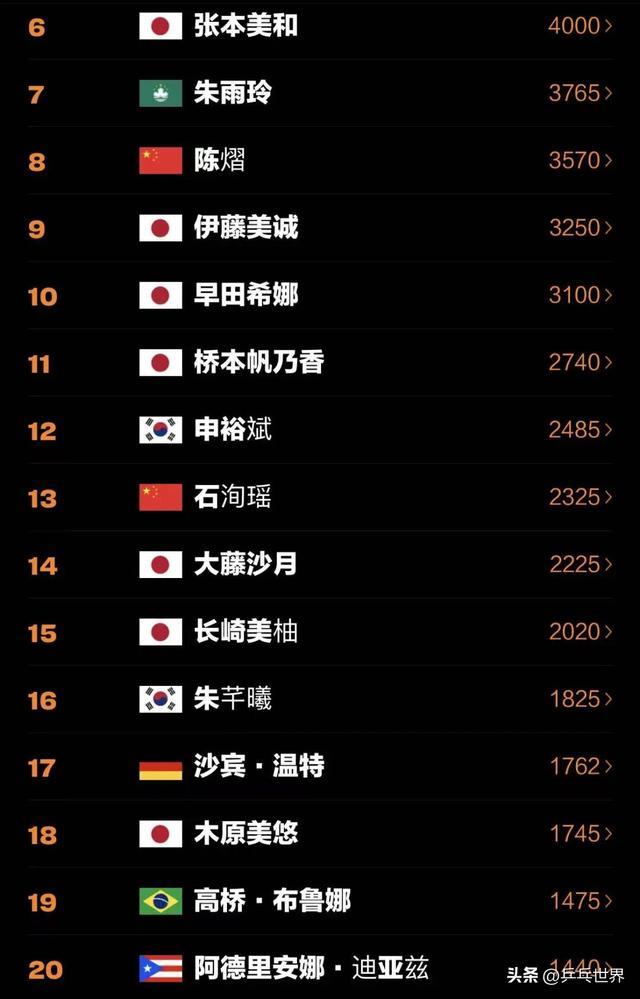Viewport: 640px width, 999px height.
Task: View details for 高桥·布鲁娜
Action: [x=320, y=901]
